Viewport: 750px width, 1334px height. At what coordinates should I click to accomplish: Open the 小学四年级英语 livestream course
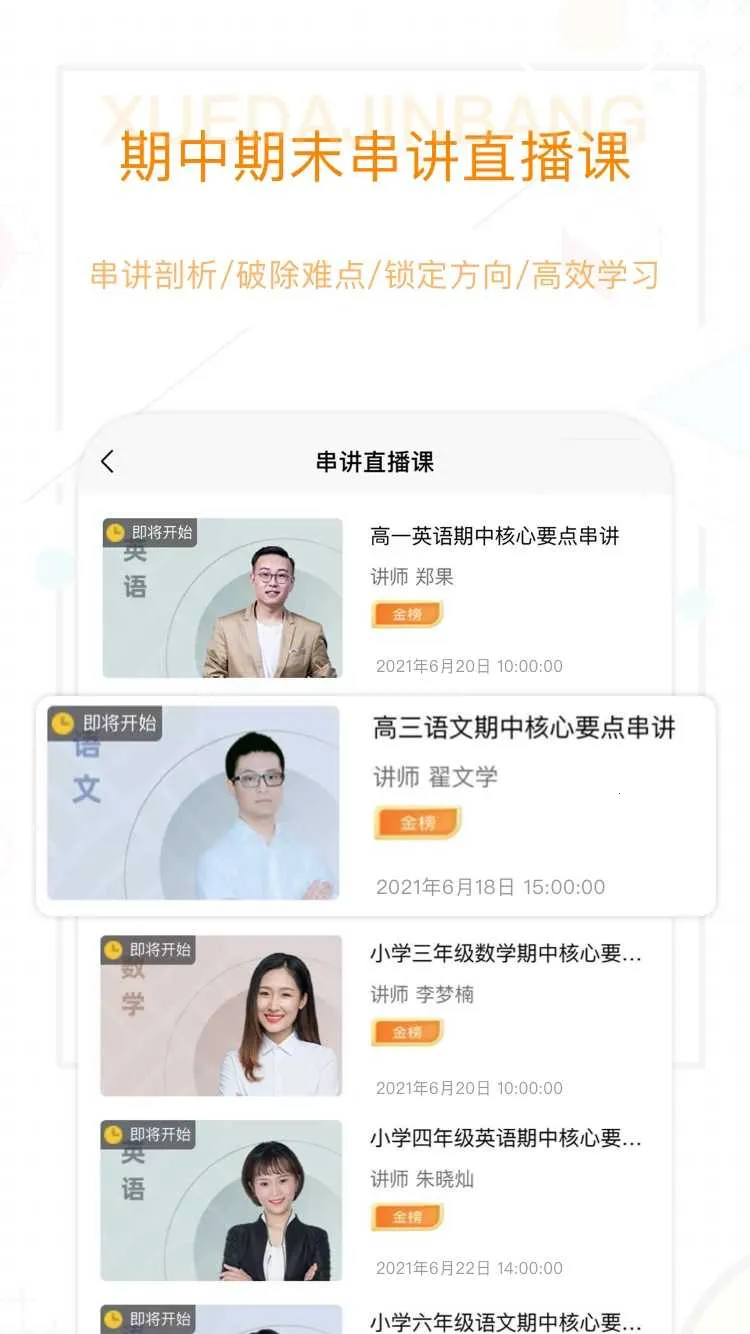[x=506, y=1138]
